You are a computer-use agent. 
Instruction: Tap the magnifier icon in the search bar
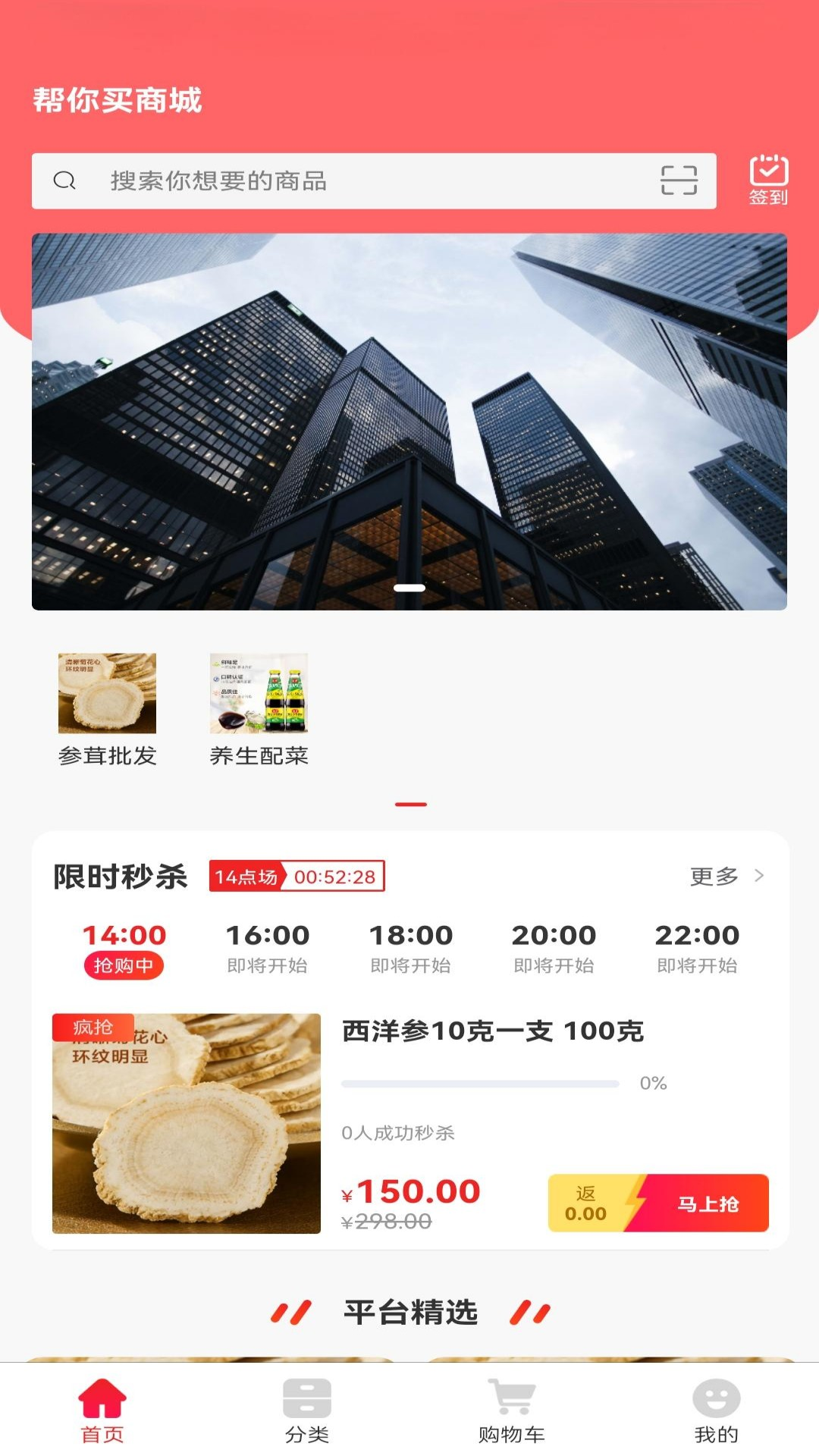click(65, 181)
